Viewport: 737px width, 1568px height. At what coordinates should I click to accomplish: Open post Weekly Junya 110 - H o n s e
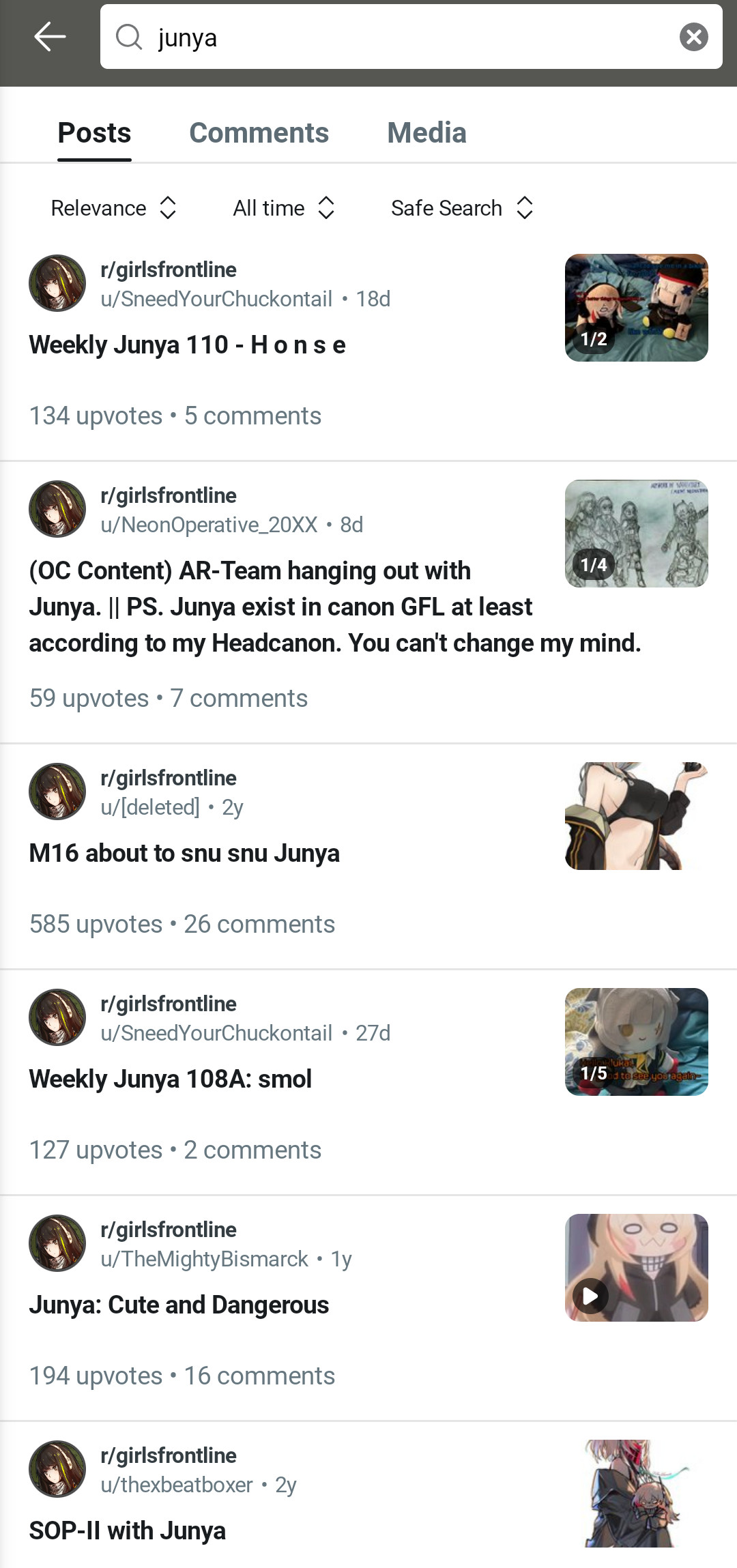coord(187,345)
